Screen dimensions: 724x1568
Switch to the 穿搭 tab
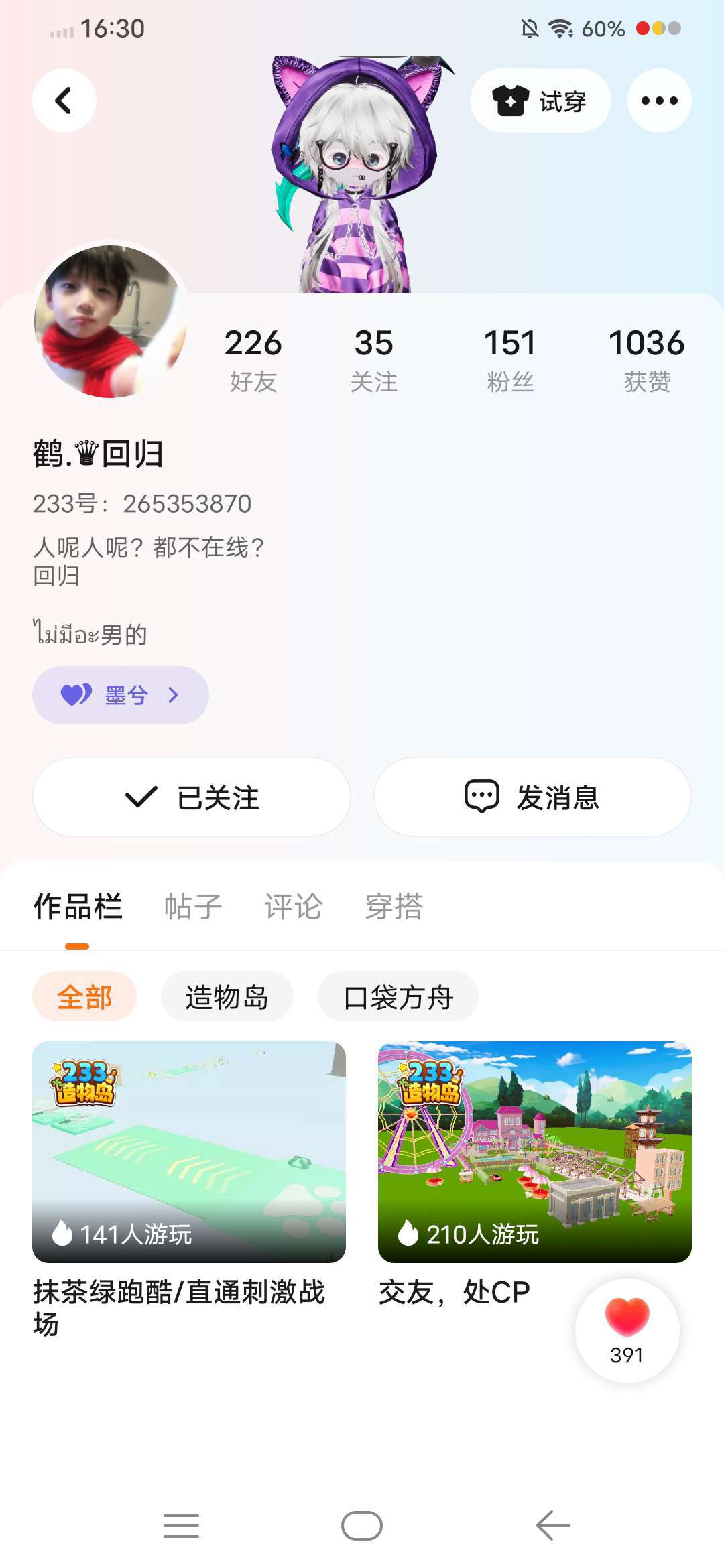click(x=394, y=907)
